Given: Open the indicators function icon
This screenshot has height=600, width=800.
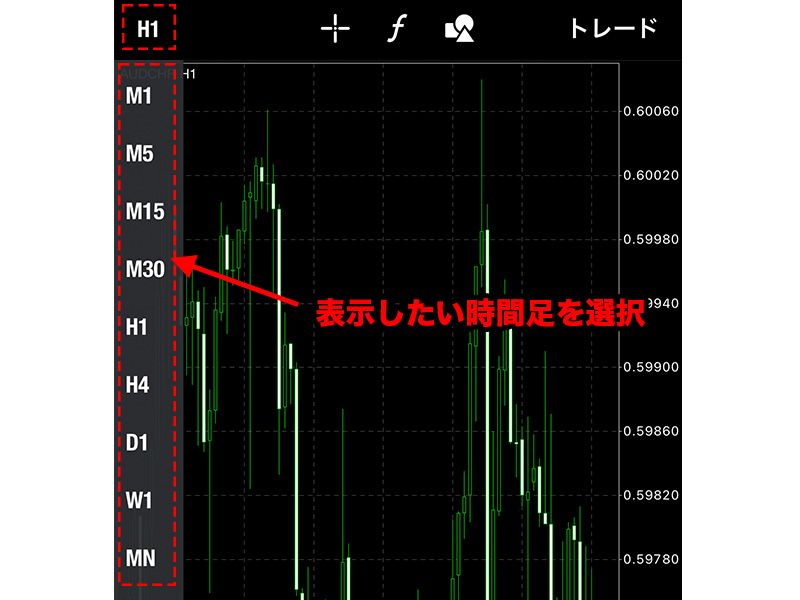Looking at the screenshot, I should (397, 28).
